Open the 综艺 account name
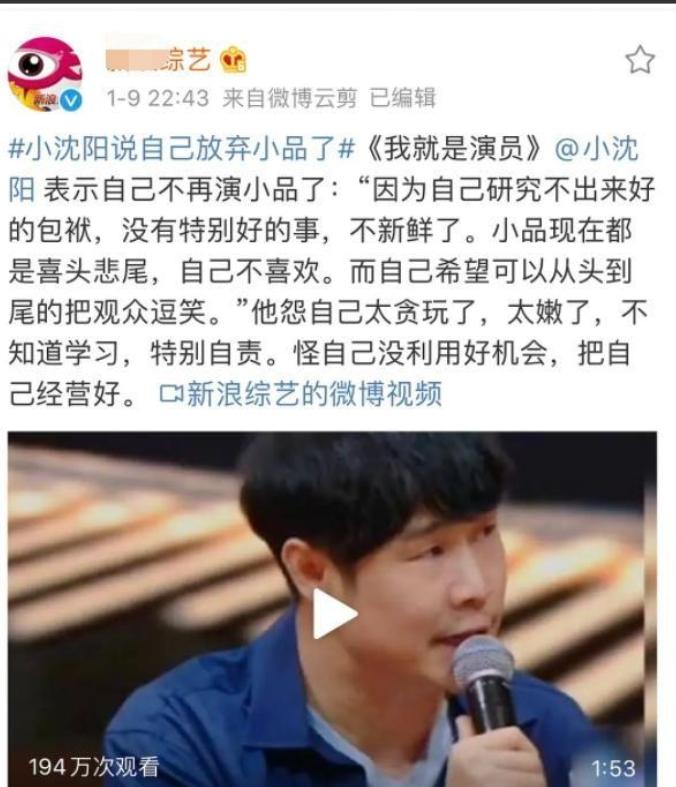676x787 pixels. point(160,60)
